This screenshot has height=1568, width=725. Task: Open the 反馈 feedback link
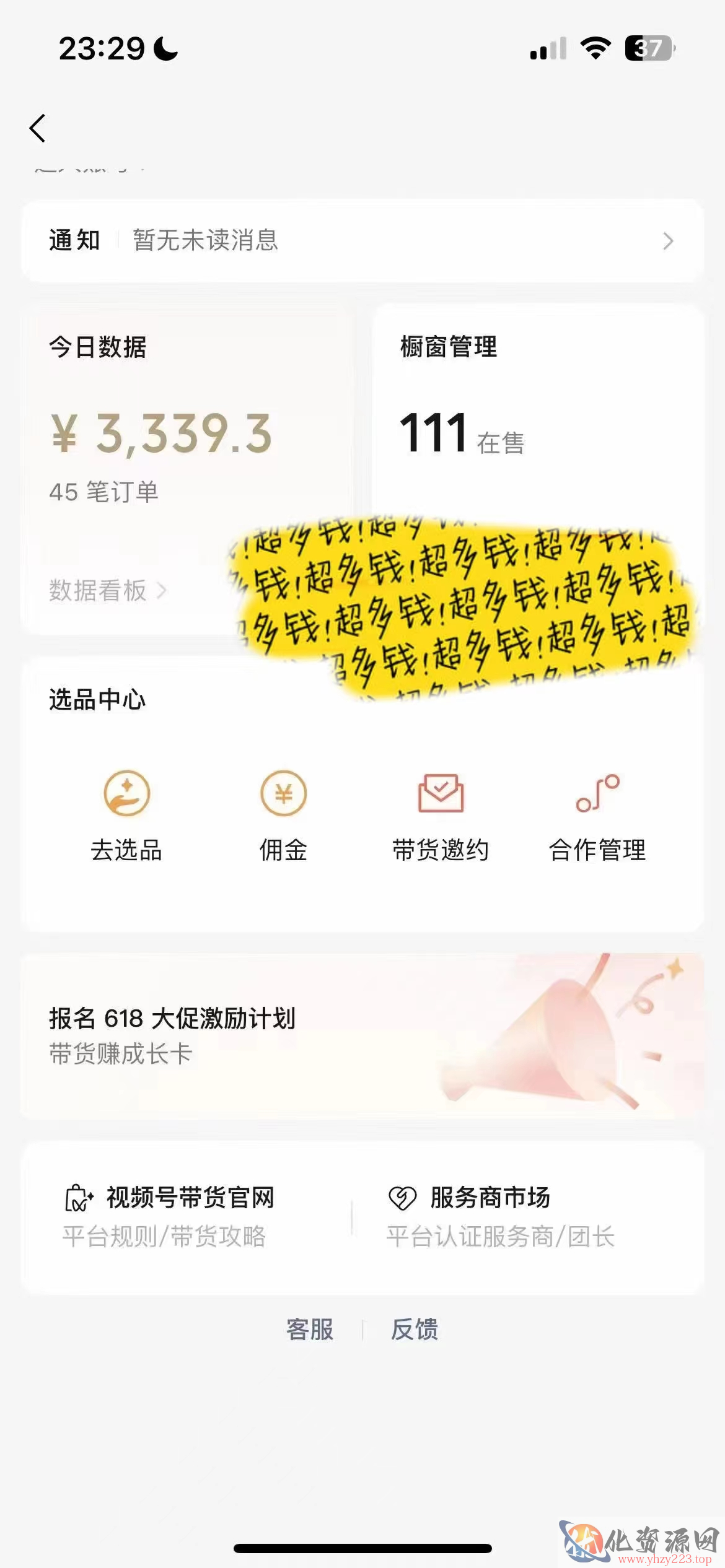point(414,1329)
